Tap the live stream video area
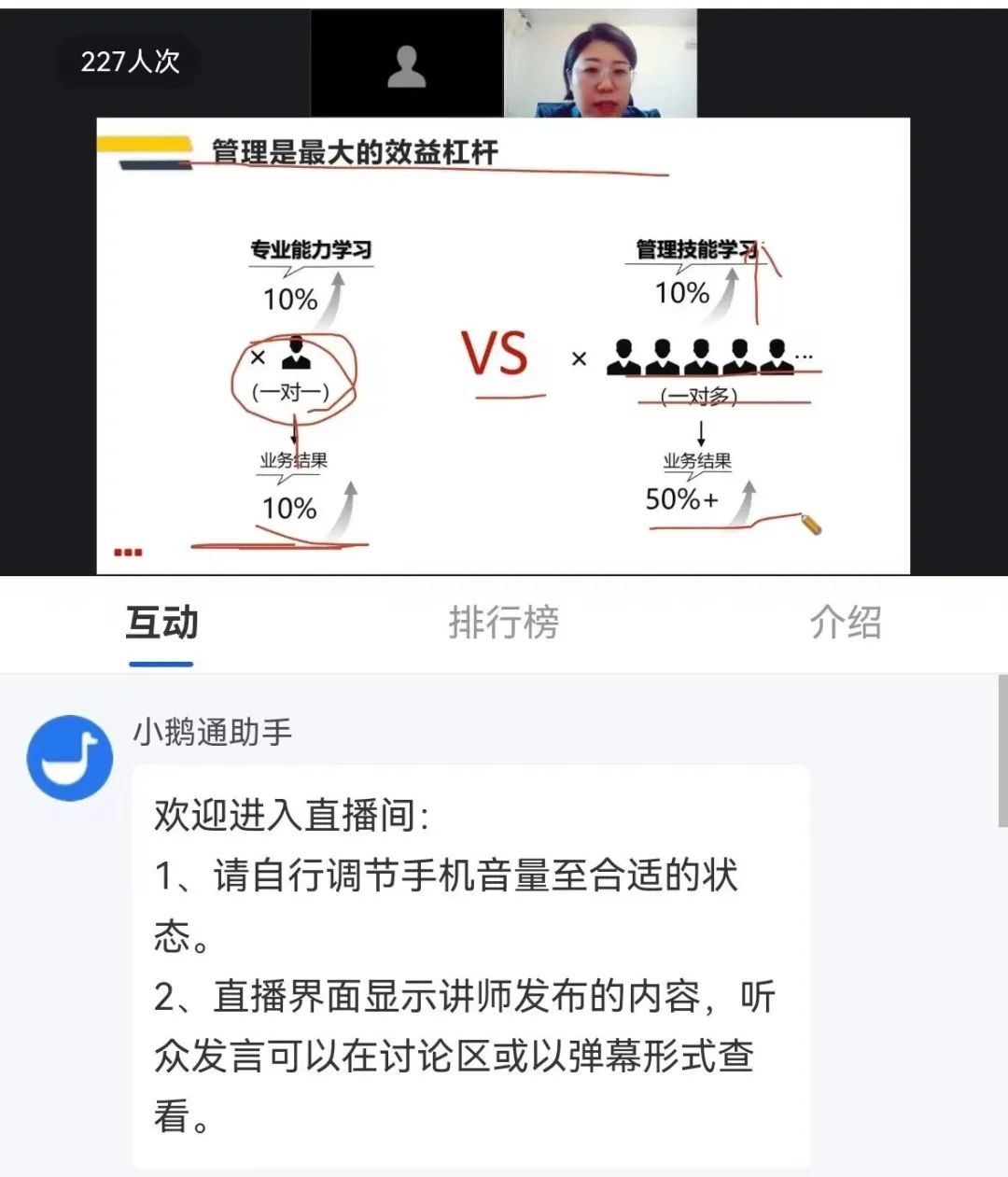The height and width of the screenshot is (1177, 1008). pyautogui.click(x=503, y=345)
